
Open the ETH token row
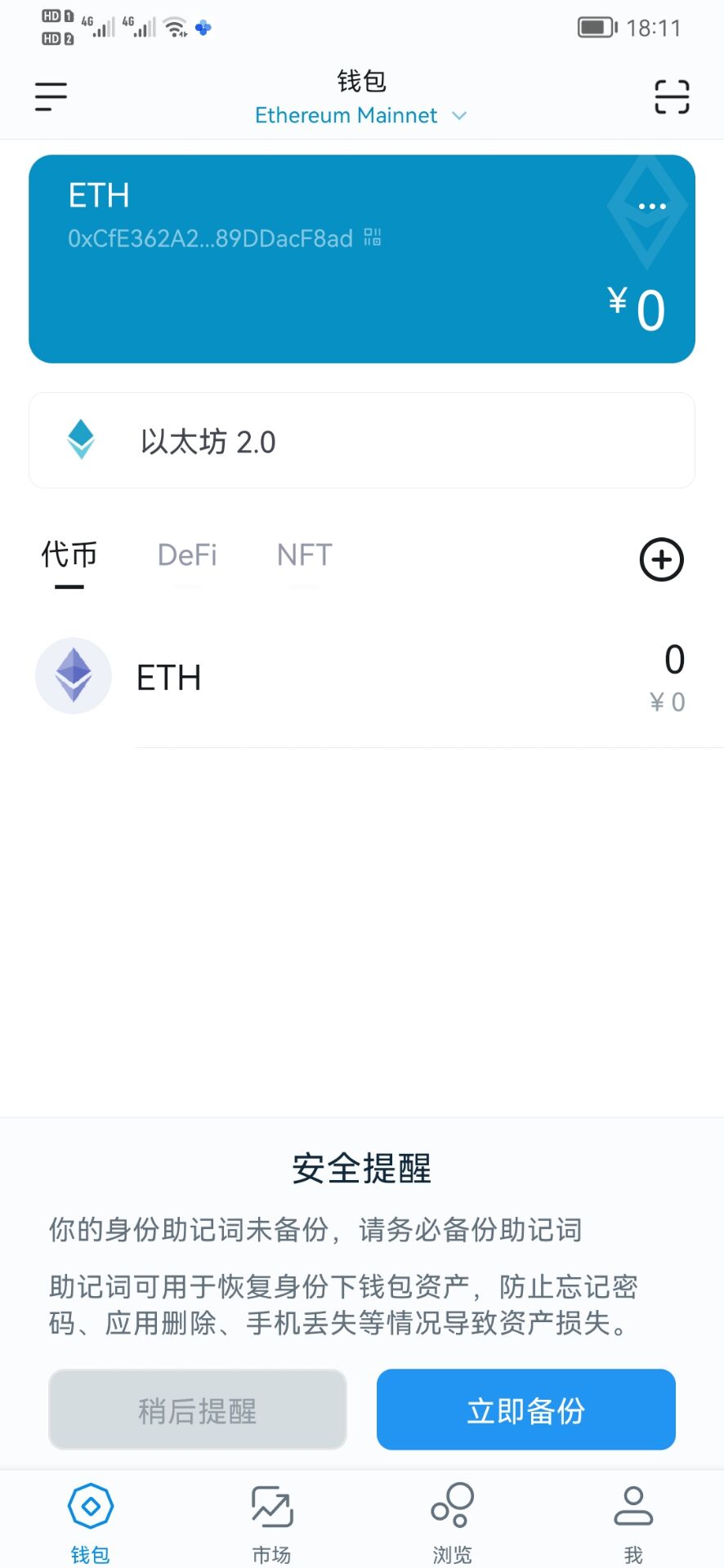[361, 678]
